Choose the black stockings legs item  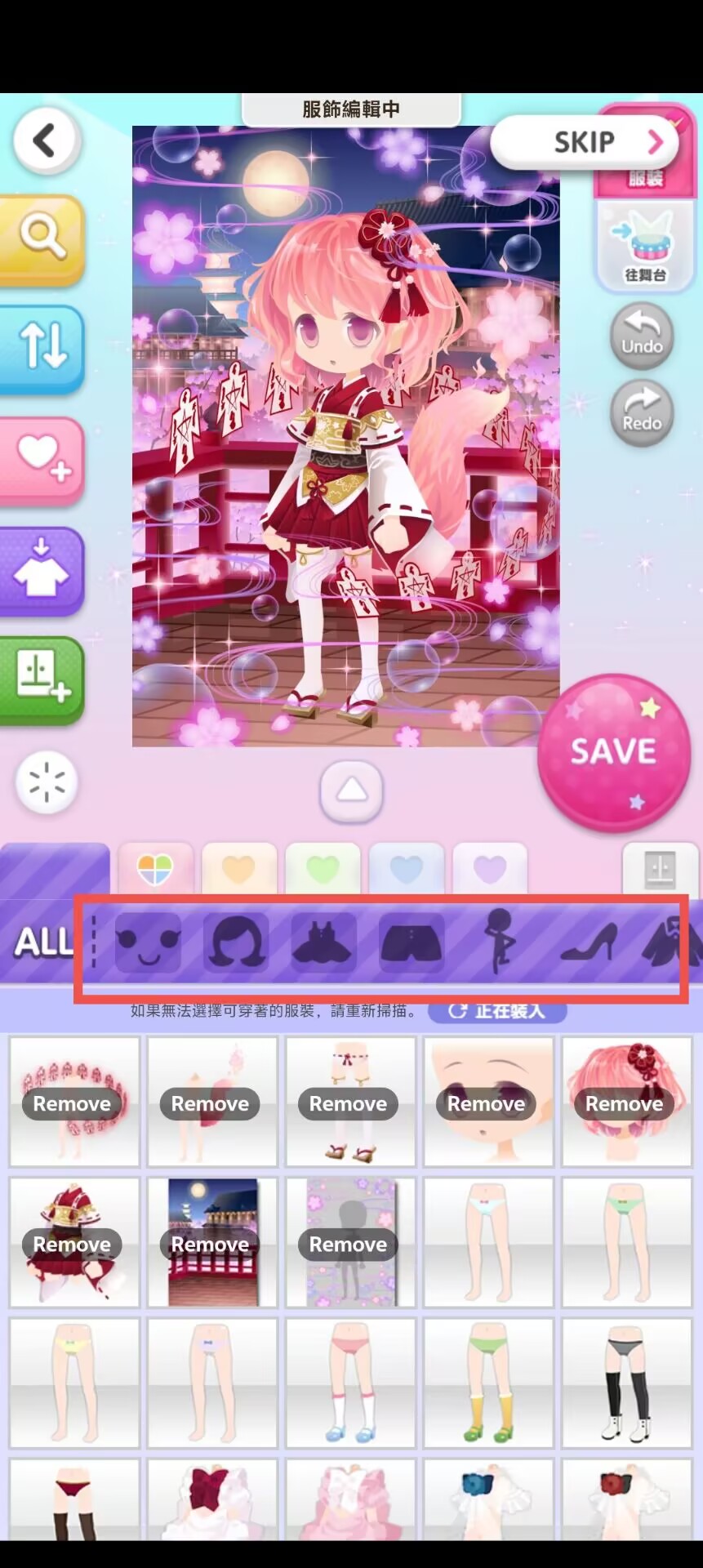click(627, 1383)
